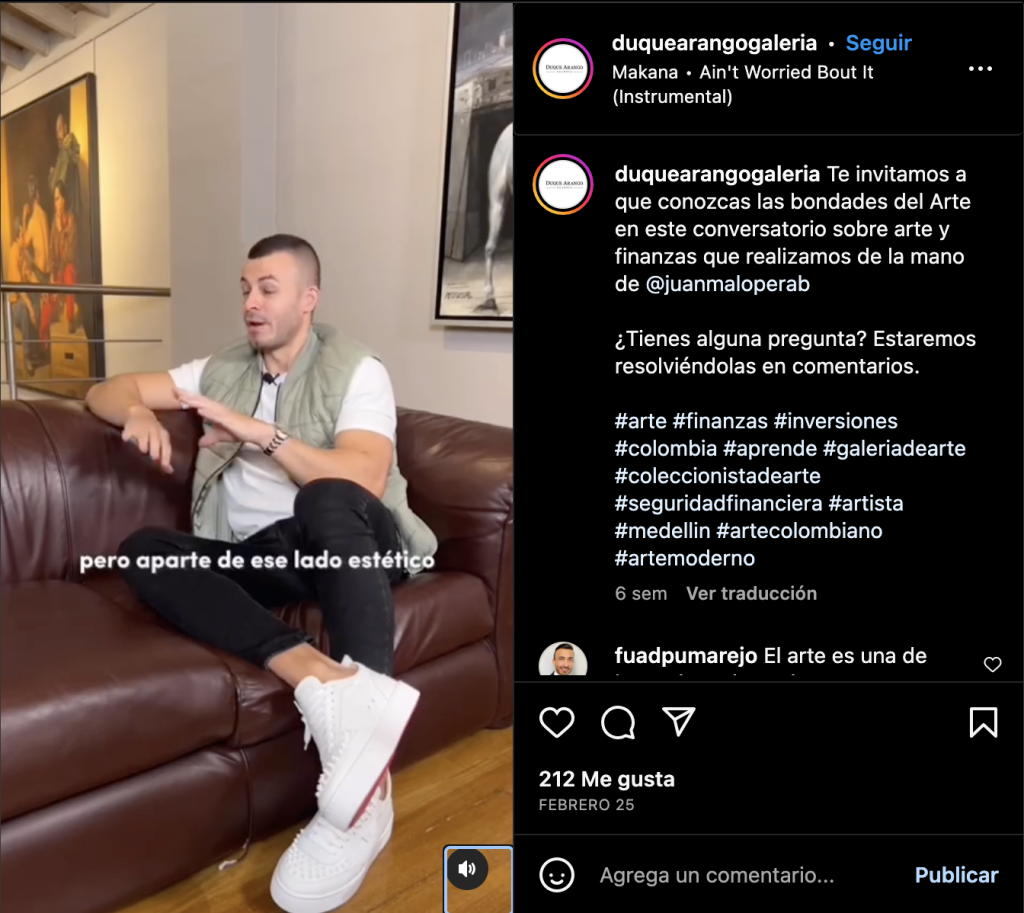The image size is (1024, 913).
Task: Share the post via the paper plane icon
Action: click(679, 722)
